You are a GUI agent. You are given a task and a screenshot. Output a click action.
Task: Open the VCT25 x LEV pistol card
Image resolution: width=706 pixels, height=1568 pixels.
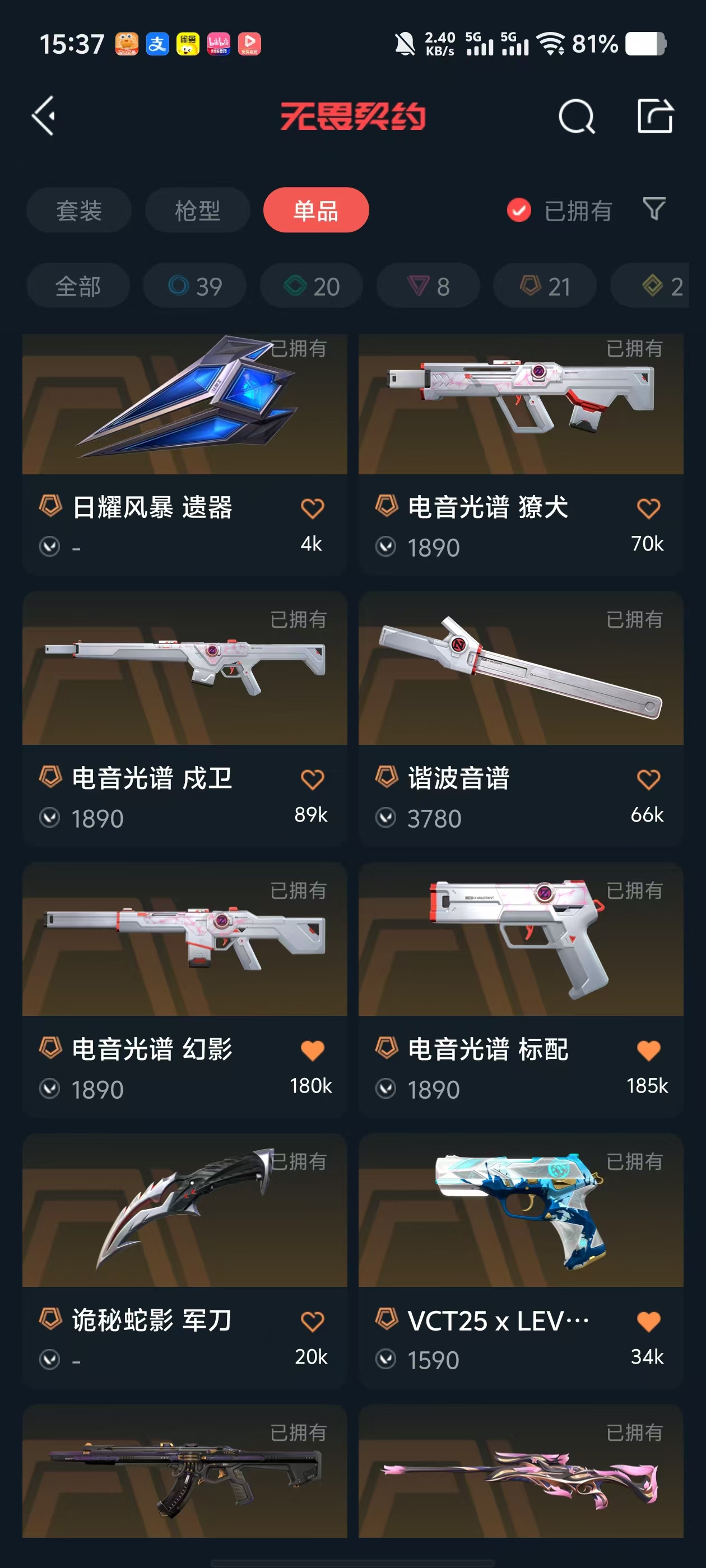tap(521, 1260)
